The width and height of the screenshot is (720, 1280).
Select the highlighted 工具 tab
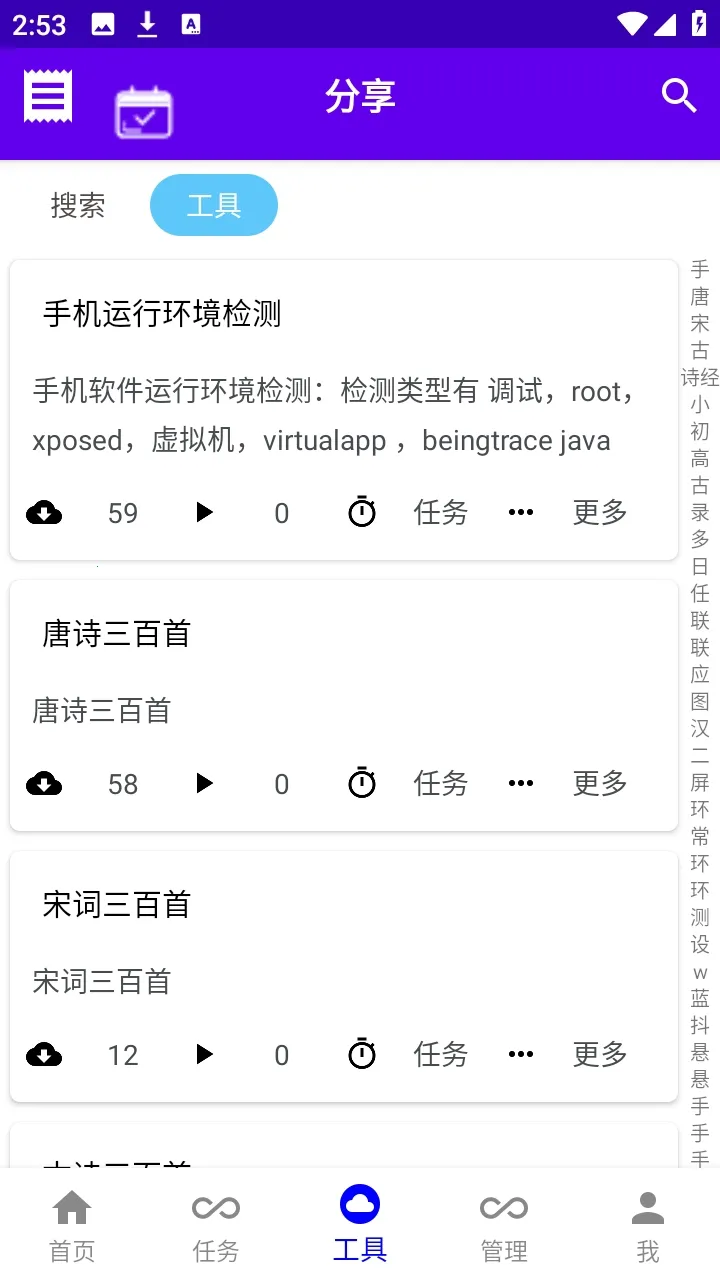tap(213, 204)
